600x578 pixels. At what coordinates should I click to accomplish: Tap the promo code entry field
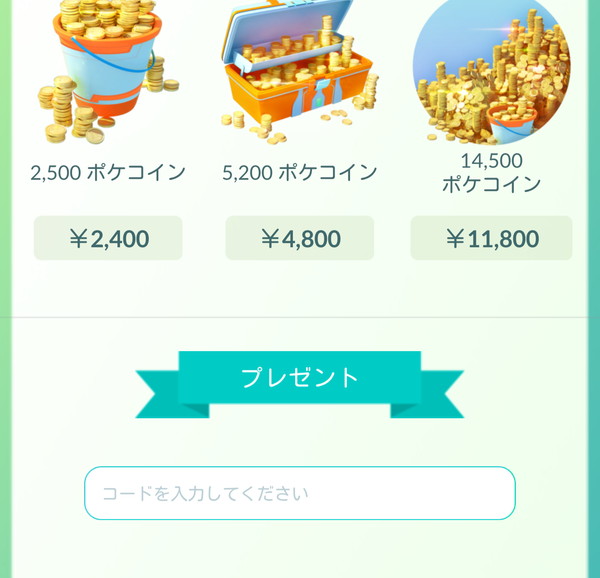299,493
